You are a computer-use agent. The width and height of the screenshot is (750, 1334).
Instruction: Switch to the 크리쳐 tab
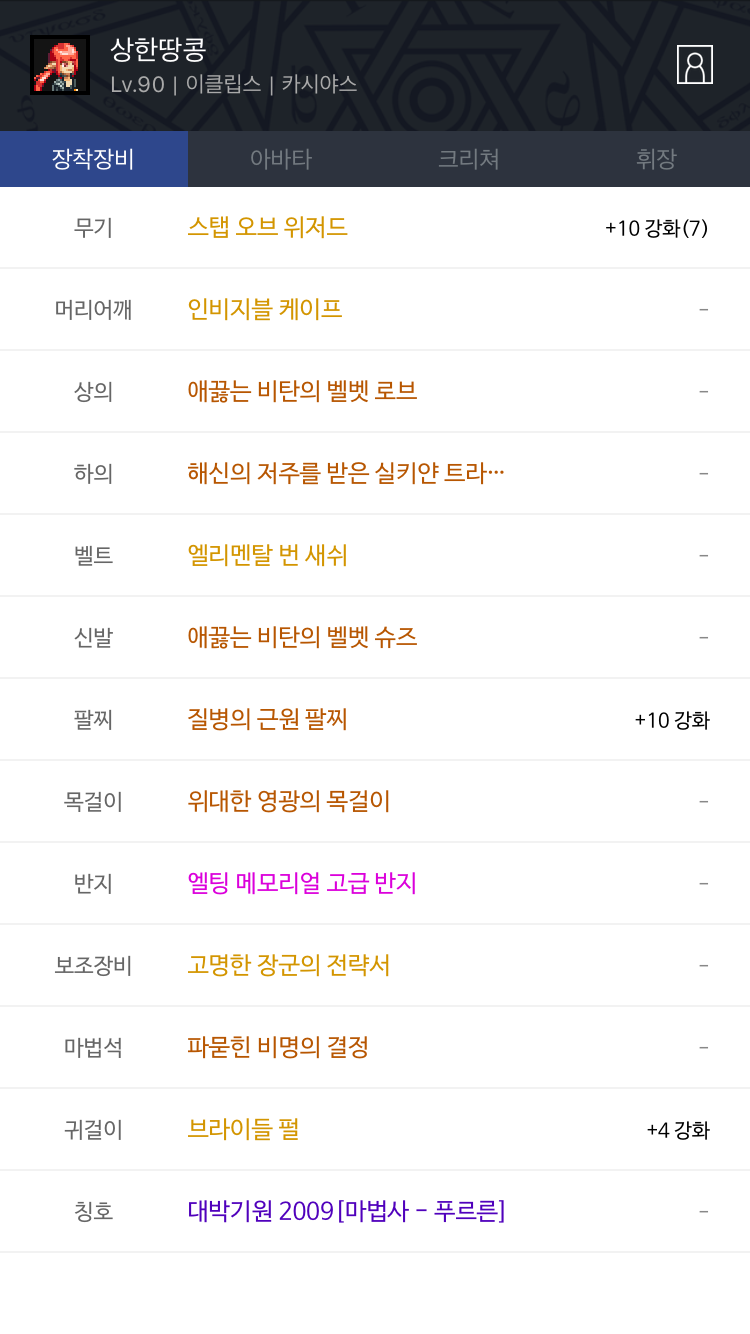tap(469, 159)
